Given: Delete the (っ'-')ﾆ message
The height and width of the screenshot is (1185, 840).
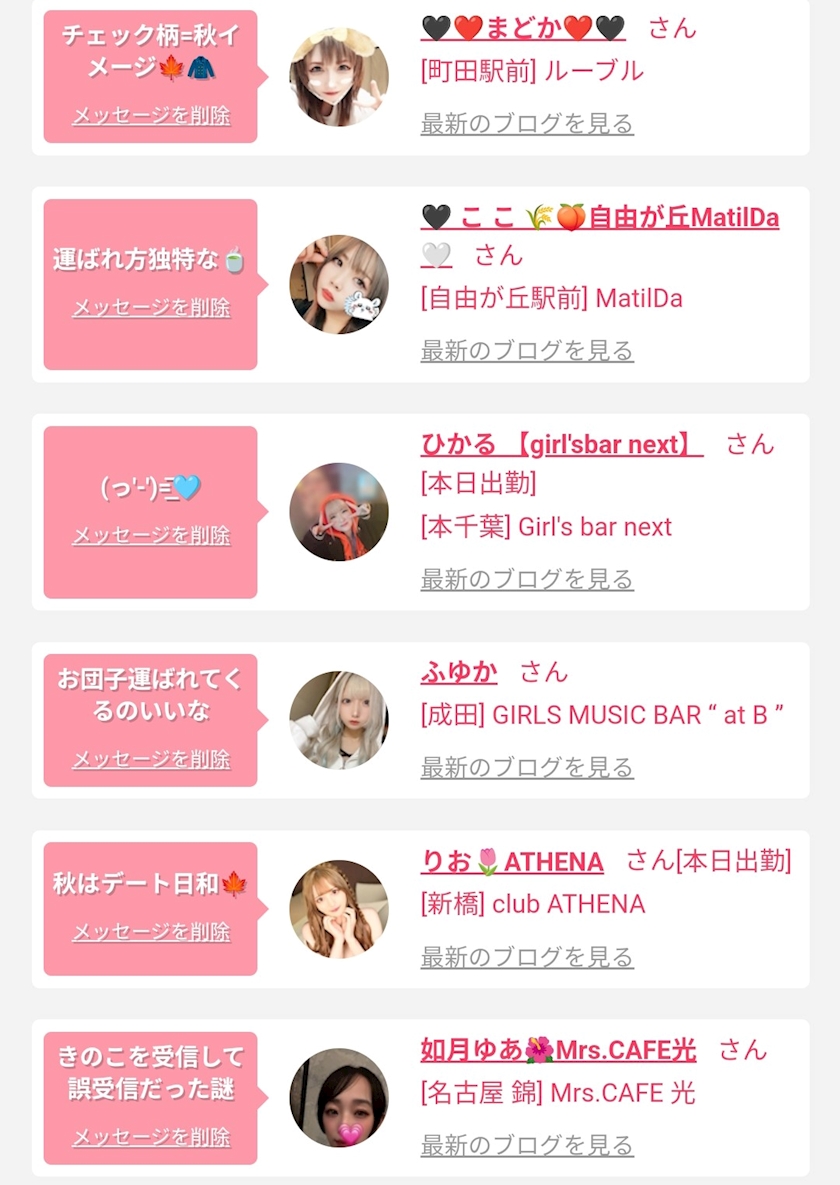Looking at the screenshot, I should pos(151,535).
